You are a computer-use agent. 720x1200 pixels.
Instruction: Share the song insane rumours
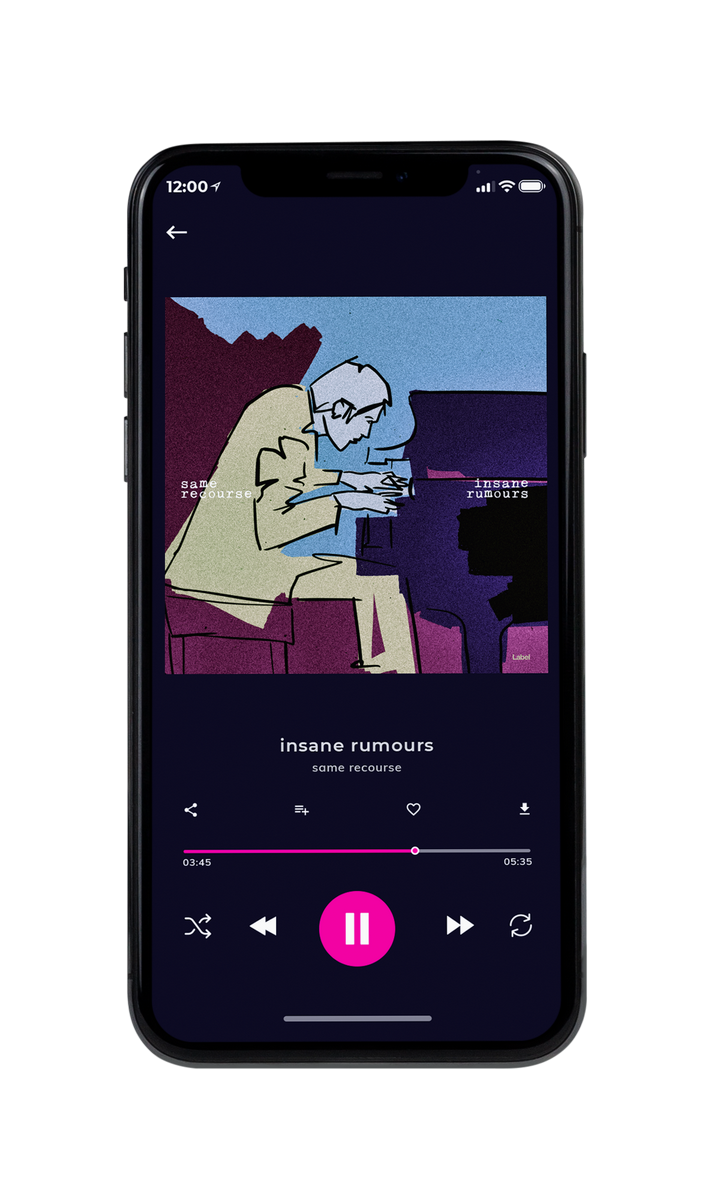[x=191, y=810]
